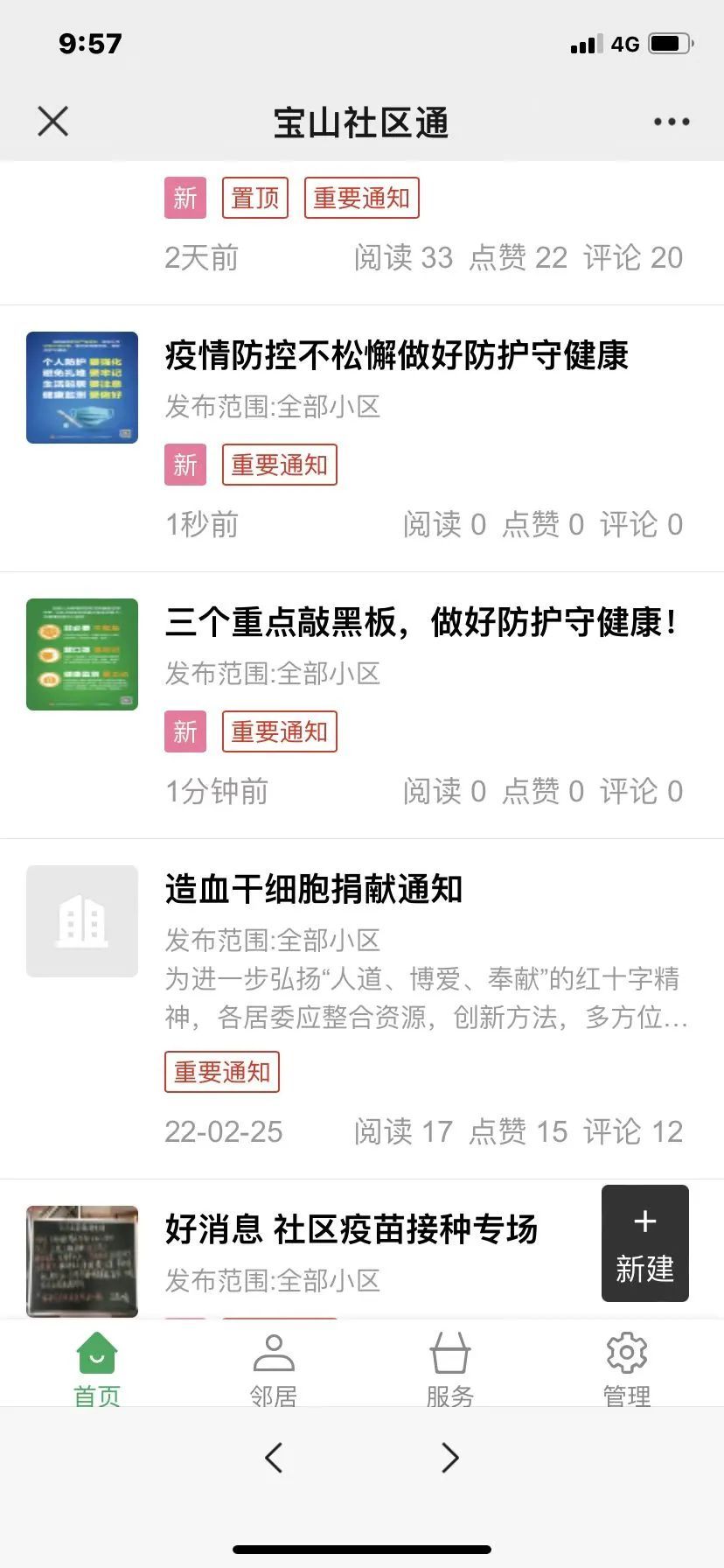Open the 造血干细胞捐献通知 notice
The image size is (724, 1568).
313,890
